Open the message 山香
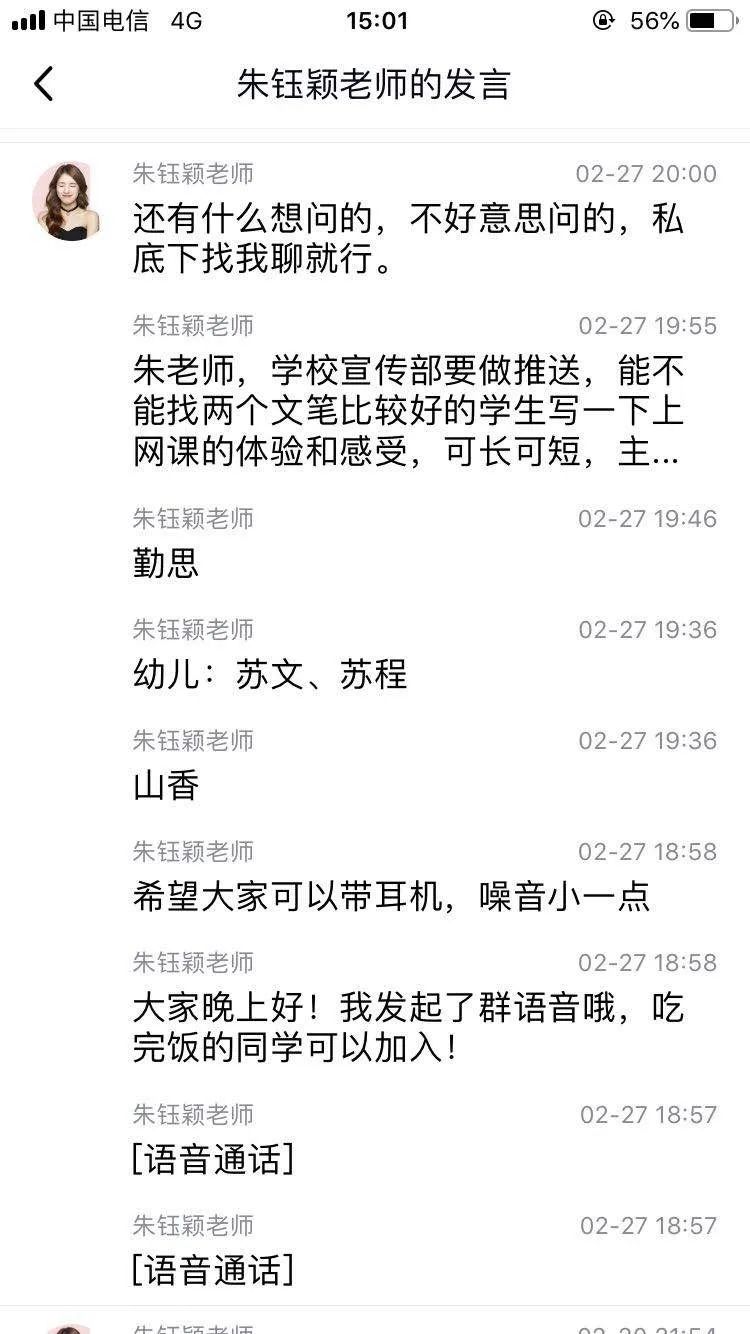This screenshot has width=750, height=1334. click(166, 785)
